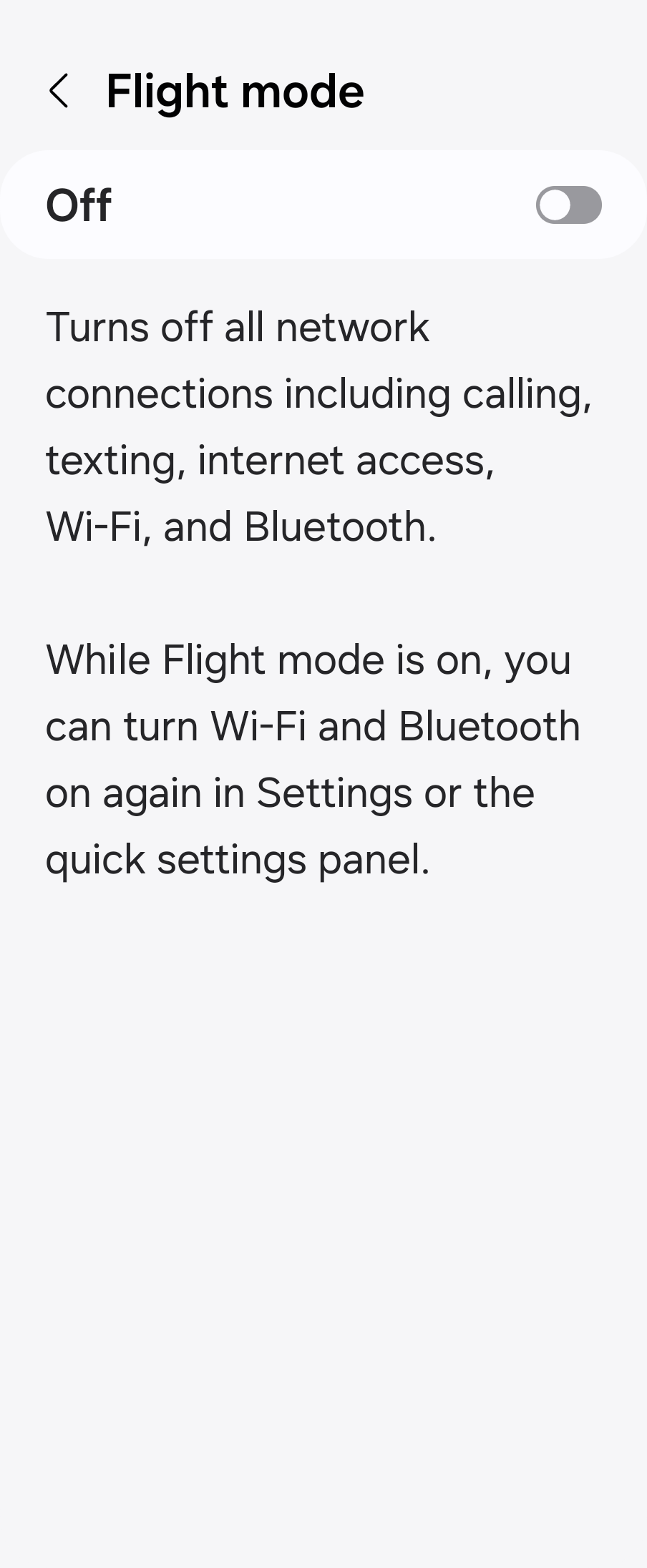The image size is (647, 1568).
Task: Turn on the Flight mode switch
Action: [x=568, y=205]
